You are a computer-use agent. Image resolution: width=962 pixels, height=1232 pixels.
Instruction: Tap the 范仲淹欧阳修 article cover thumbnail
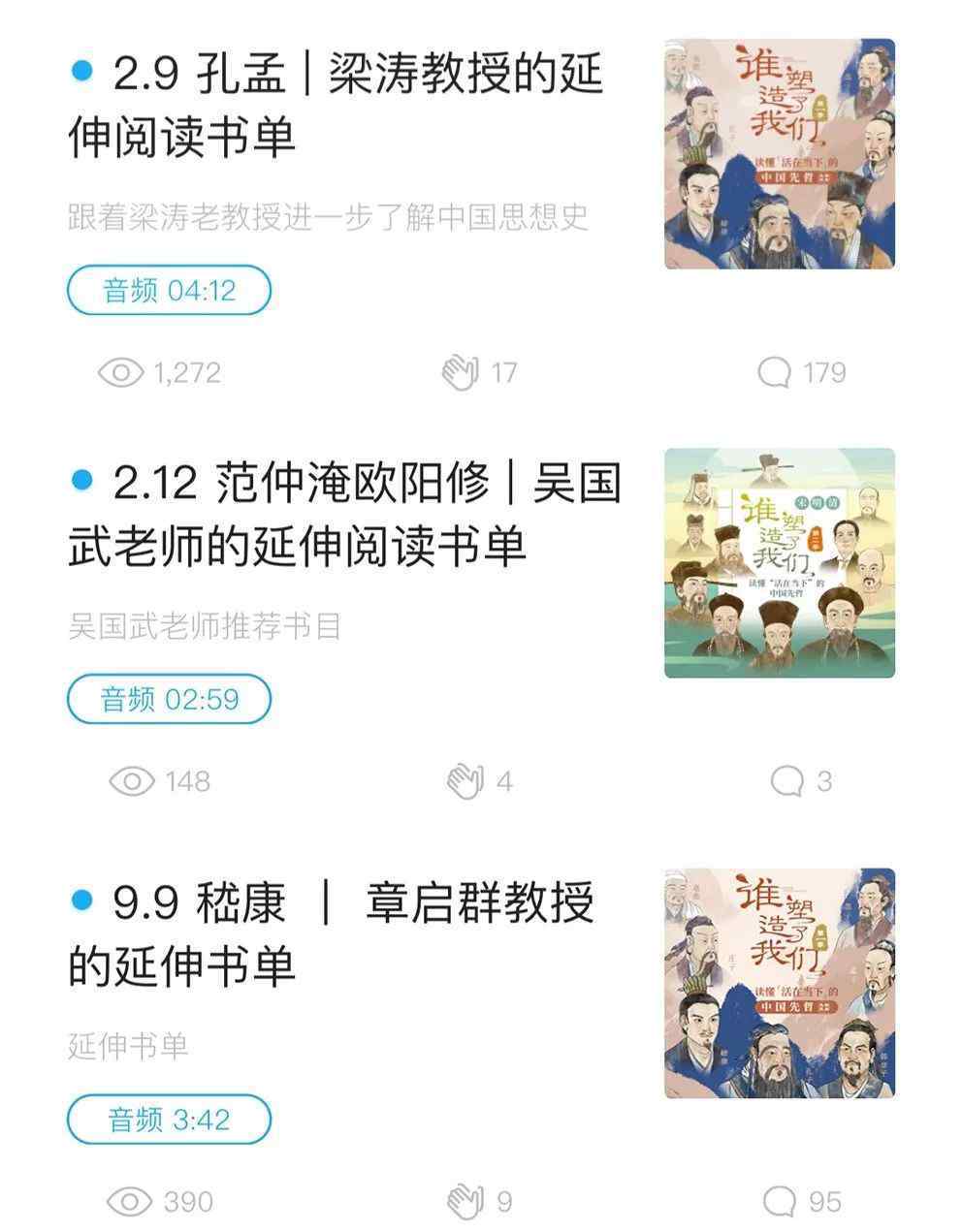click(779, 563)
